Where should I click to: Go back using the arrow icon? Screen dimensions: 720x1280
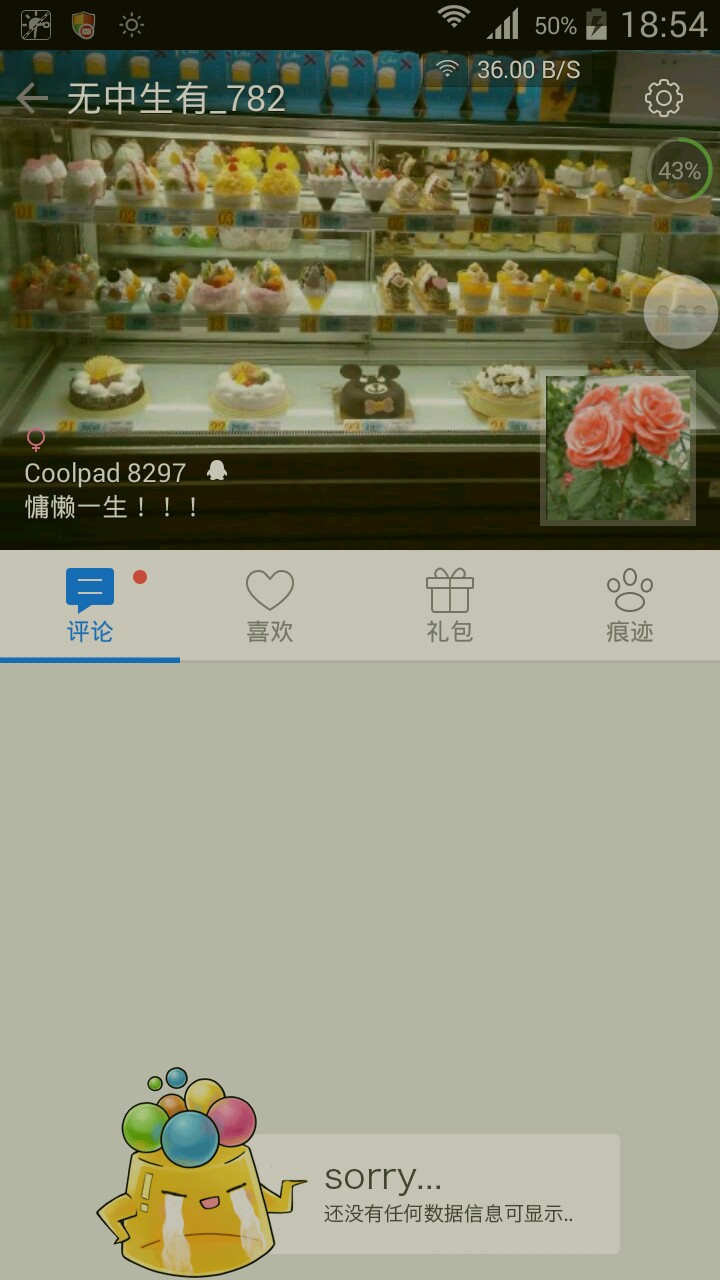tap(32, 98)
